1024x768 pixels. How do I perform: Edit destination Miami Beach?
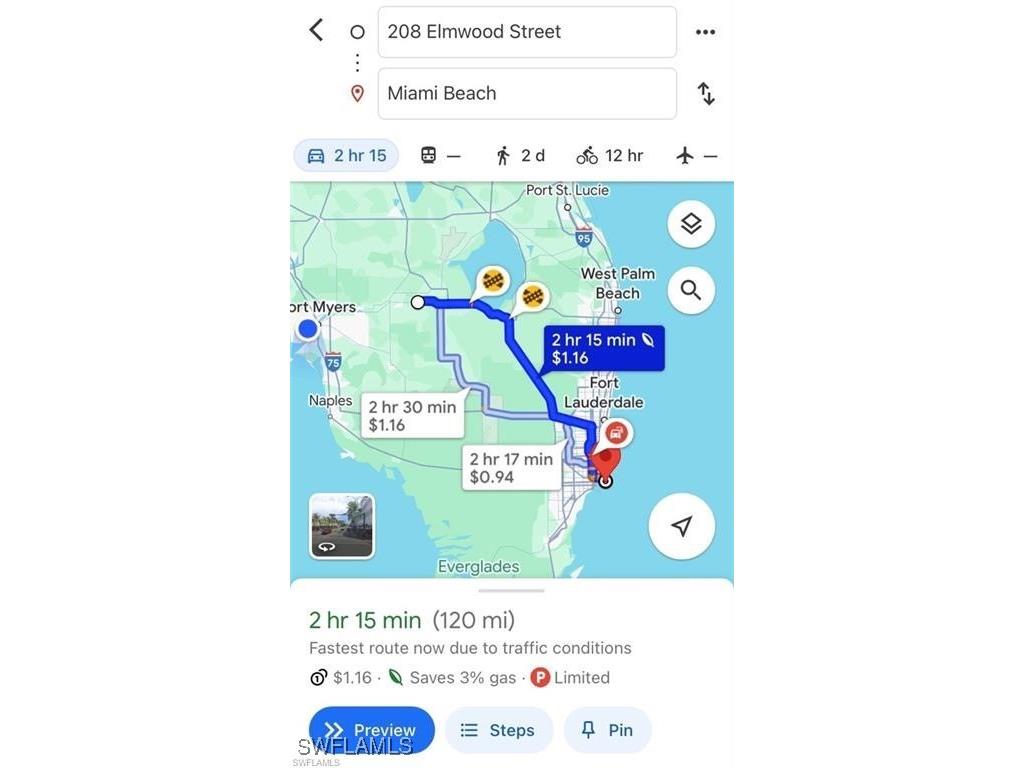526,94
